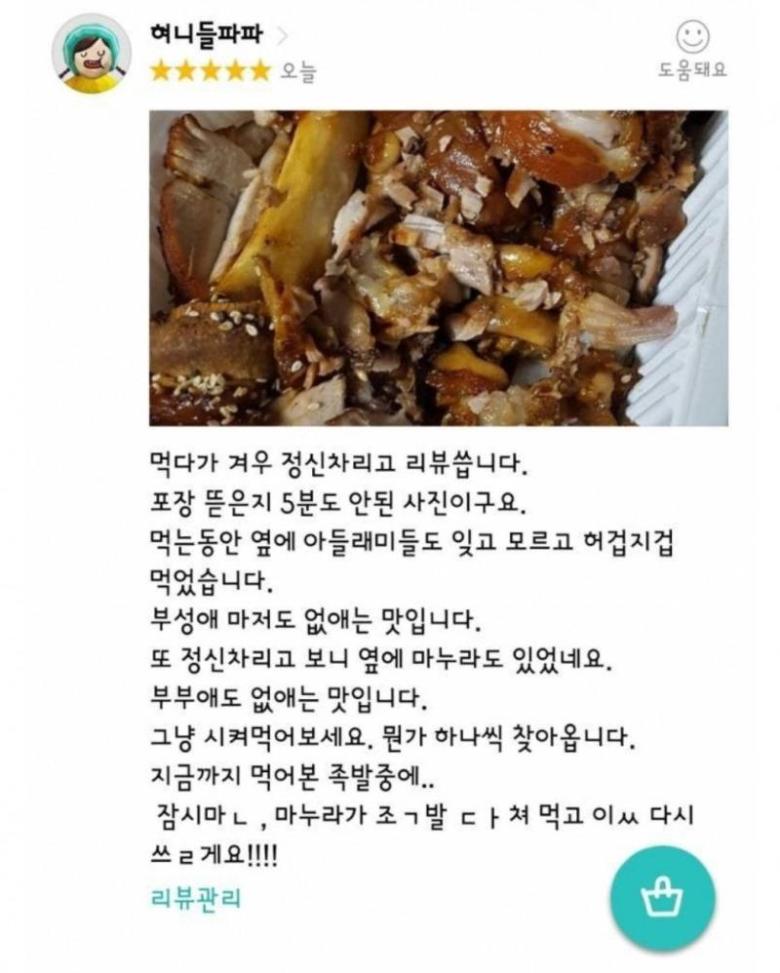Mark the review as helpful (도움돼요)
This screenshot has height=973, width=780.
tap(692, 49)
